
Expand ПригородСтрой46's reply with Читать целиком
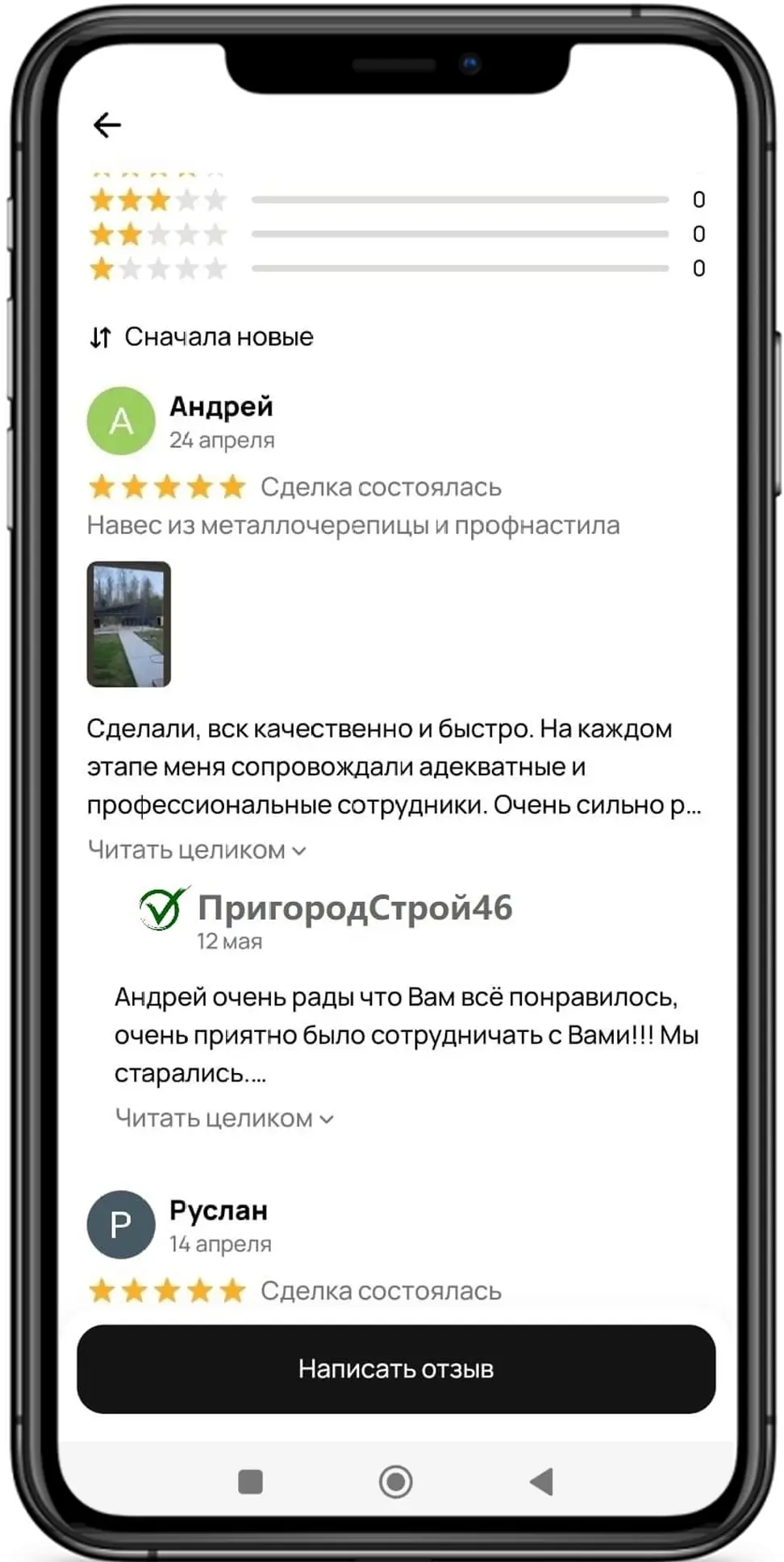(224, 1118)
